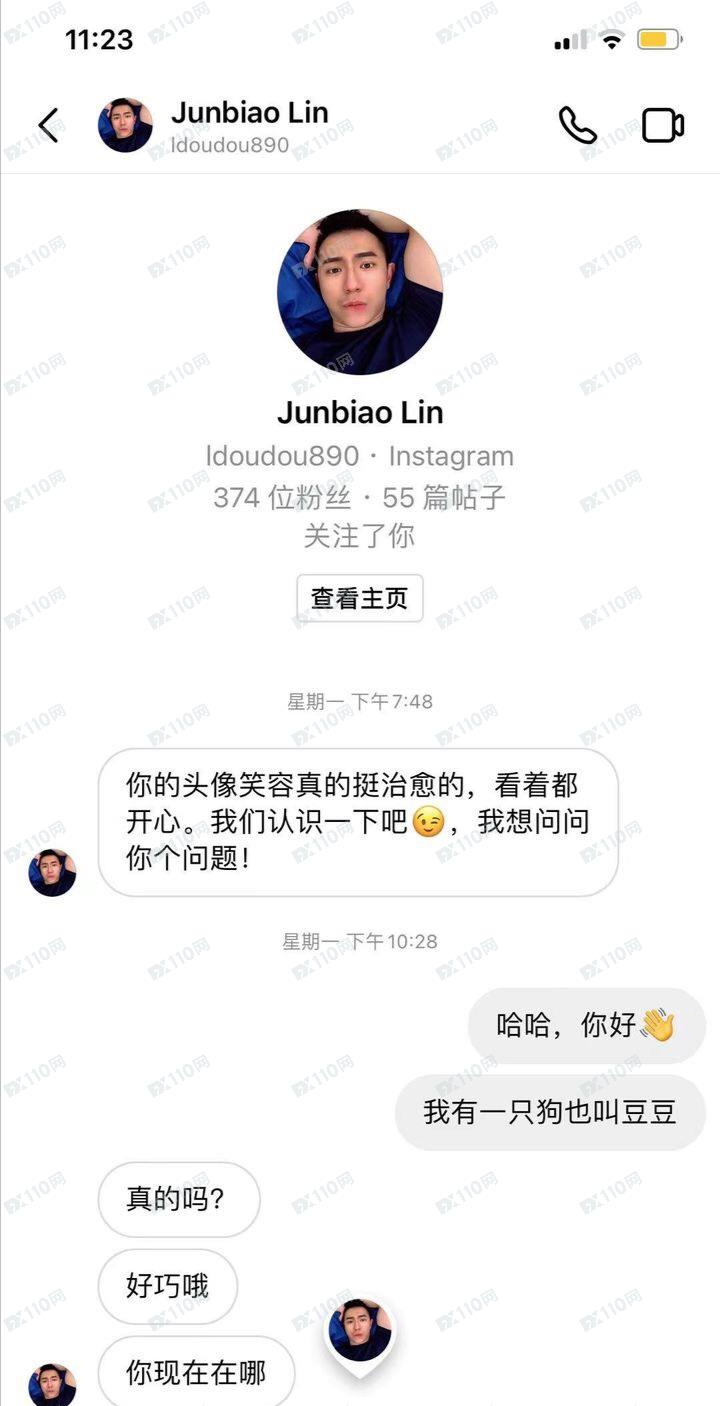
Task: Start a voice call with Junbiao Lin
Action: point(577,125)
